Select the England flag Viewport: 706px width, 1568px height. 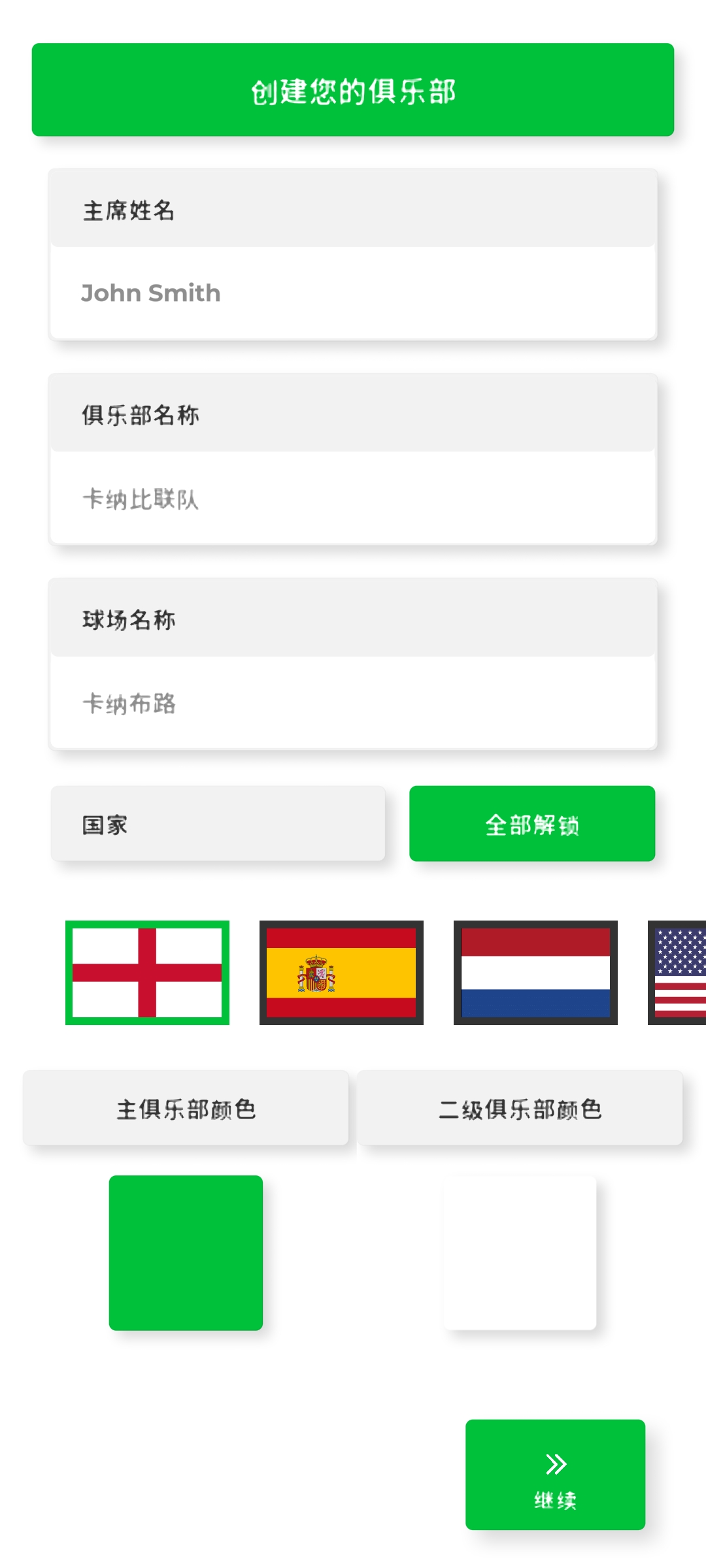[x=147, y=973]
